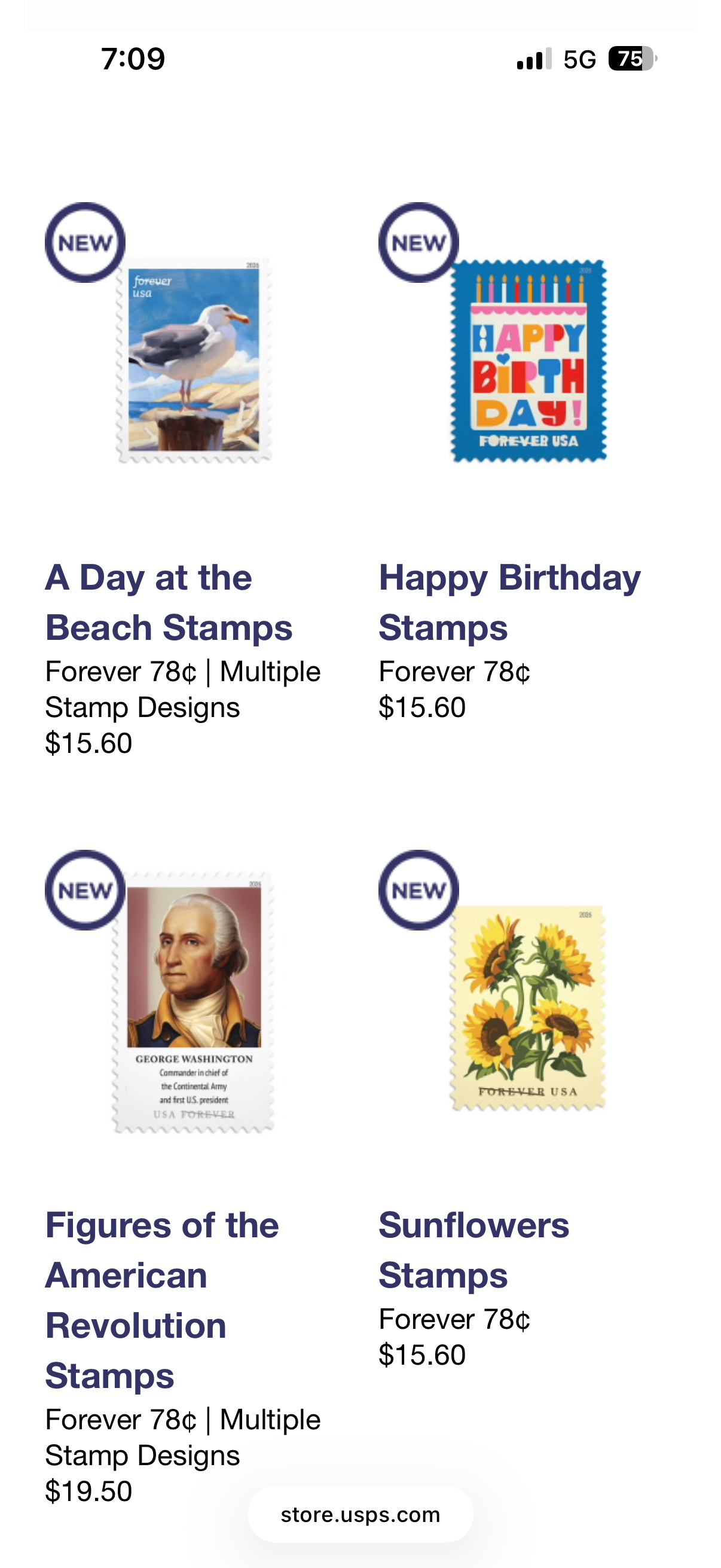Open the Happy Birthday stamp image

[x=528, y=361]
